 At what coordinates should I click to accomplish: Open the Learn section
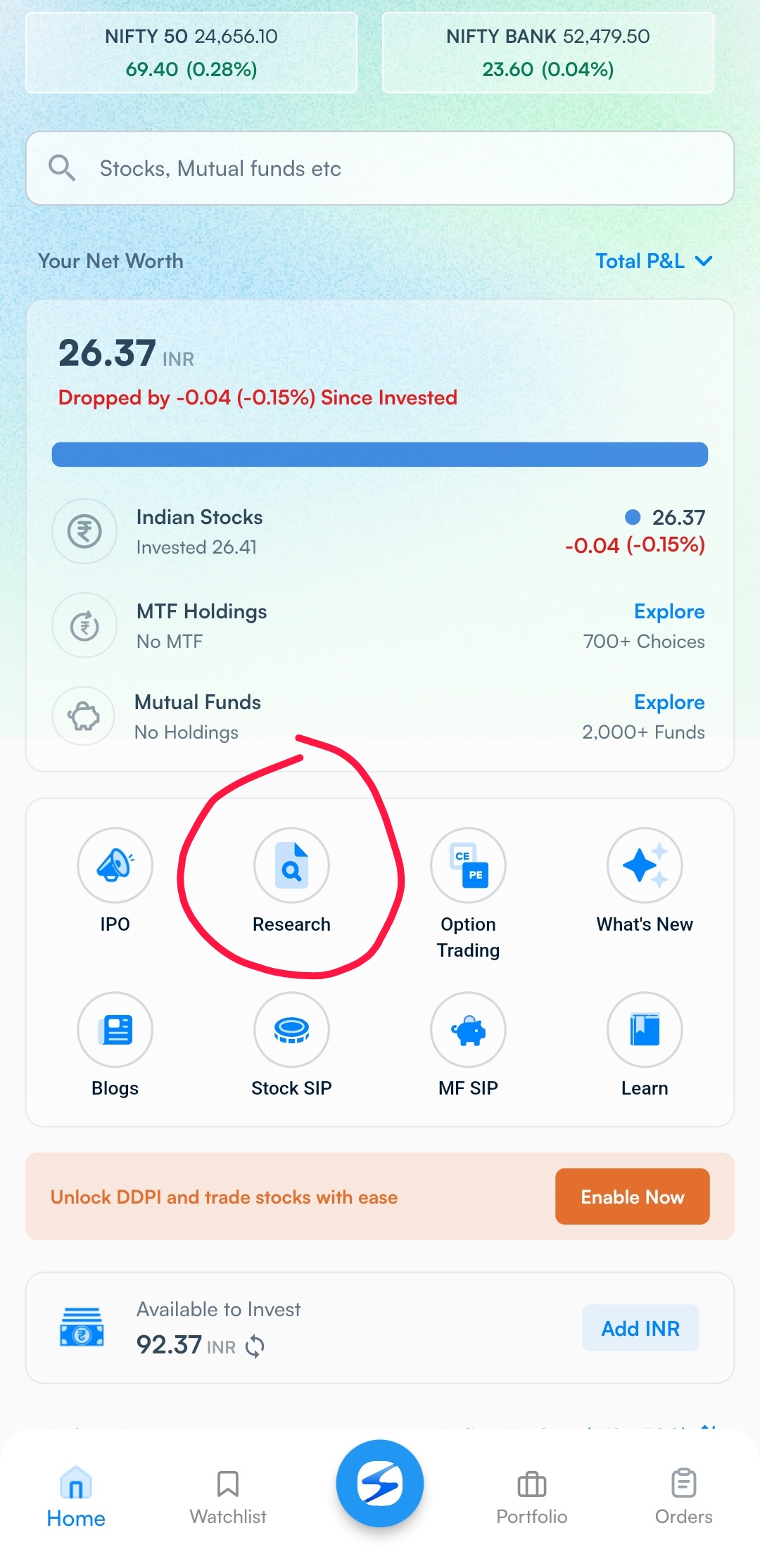pos(645,1030)
